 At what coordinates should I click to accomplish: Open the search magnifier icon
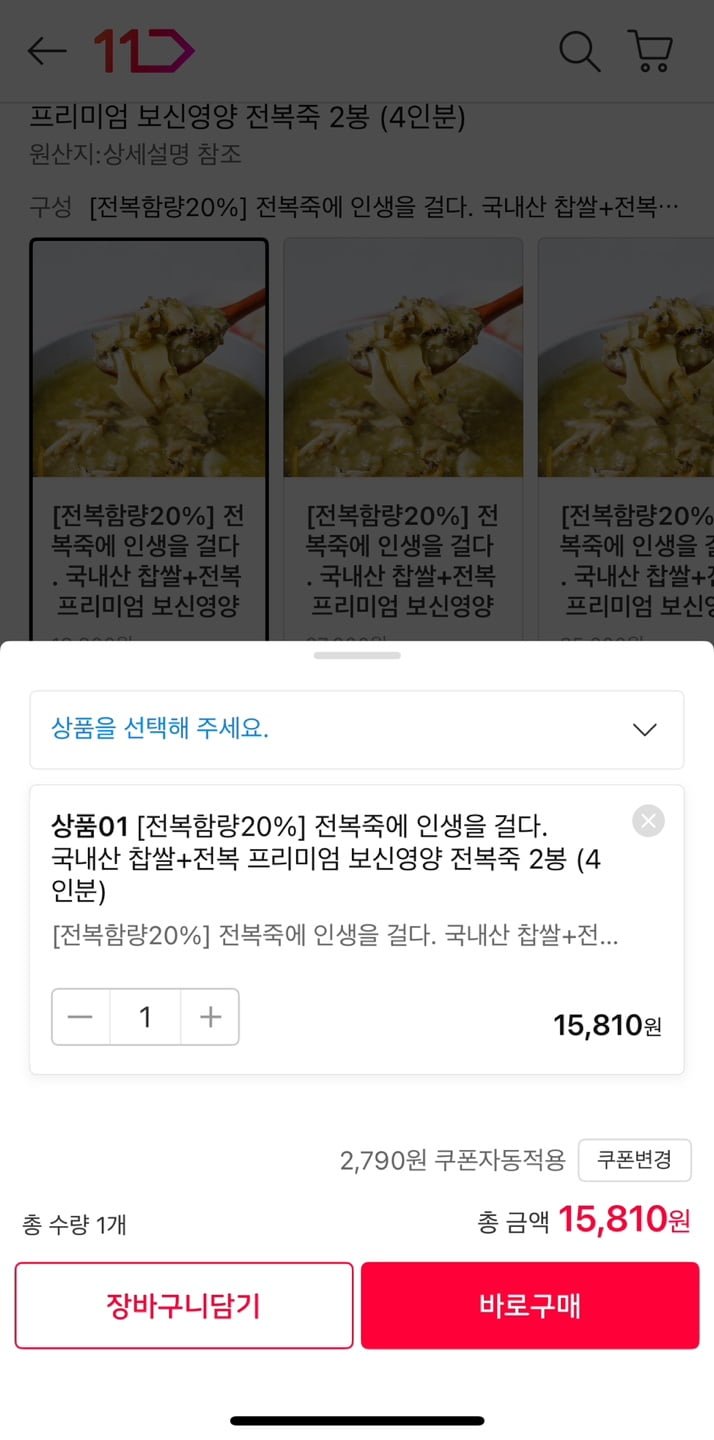pyautogui.click(x=579, y=51)
